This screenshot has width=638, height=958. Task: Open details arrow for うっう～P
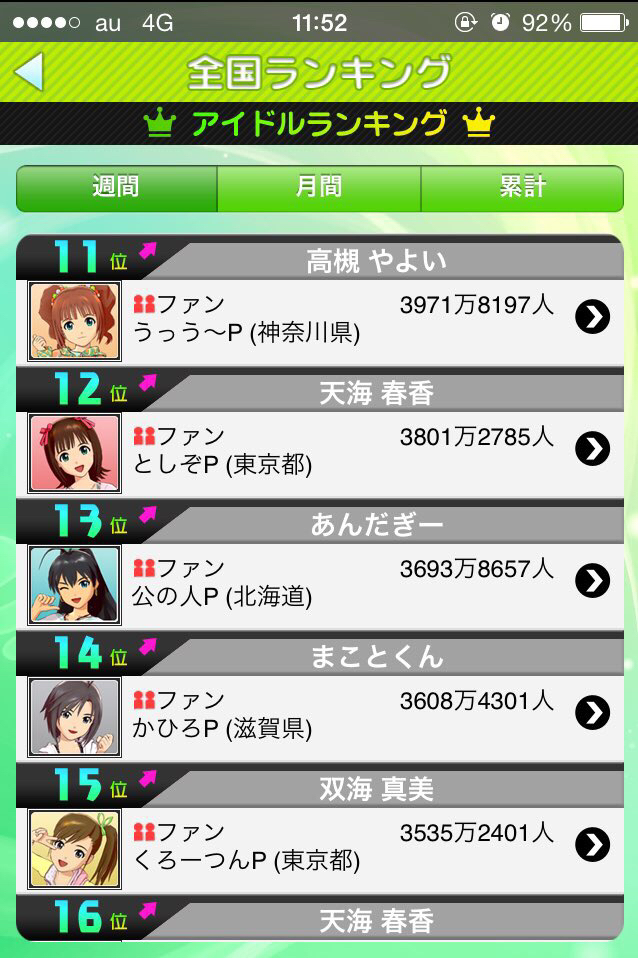(x=593, y=317)
